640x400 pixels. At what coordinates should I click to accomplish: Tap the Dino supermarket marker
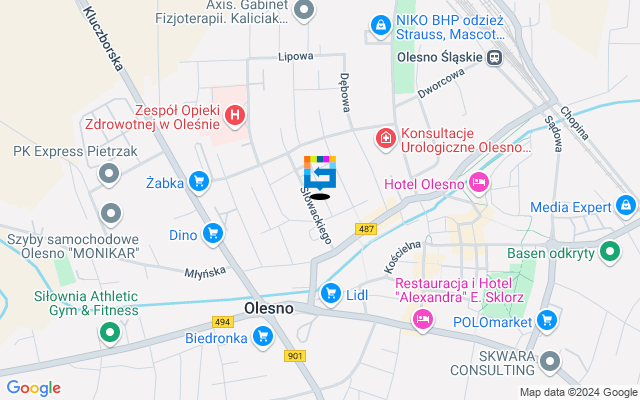[x=213, y=234]
